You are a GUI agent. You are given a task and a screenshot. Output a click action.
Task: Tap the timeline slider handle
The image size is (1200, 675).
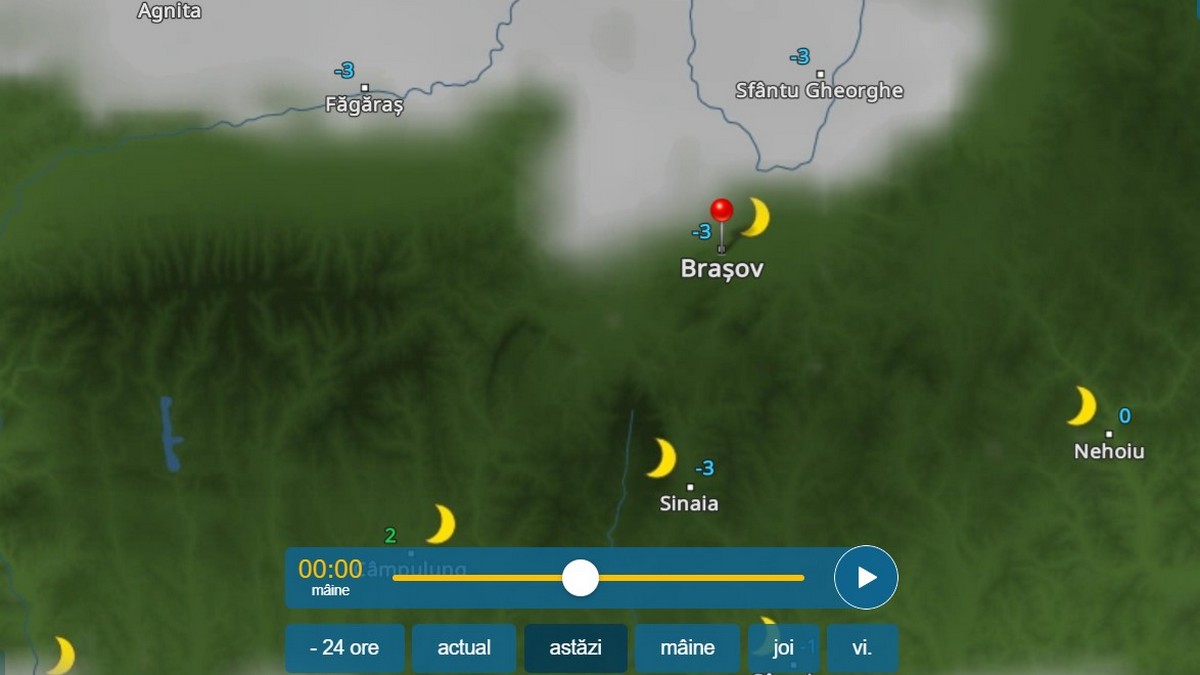(x=580, y=578)
